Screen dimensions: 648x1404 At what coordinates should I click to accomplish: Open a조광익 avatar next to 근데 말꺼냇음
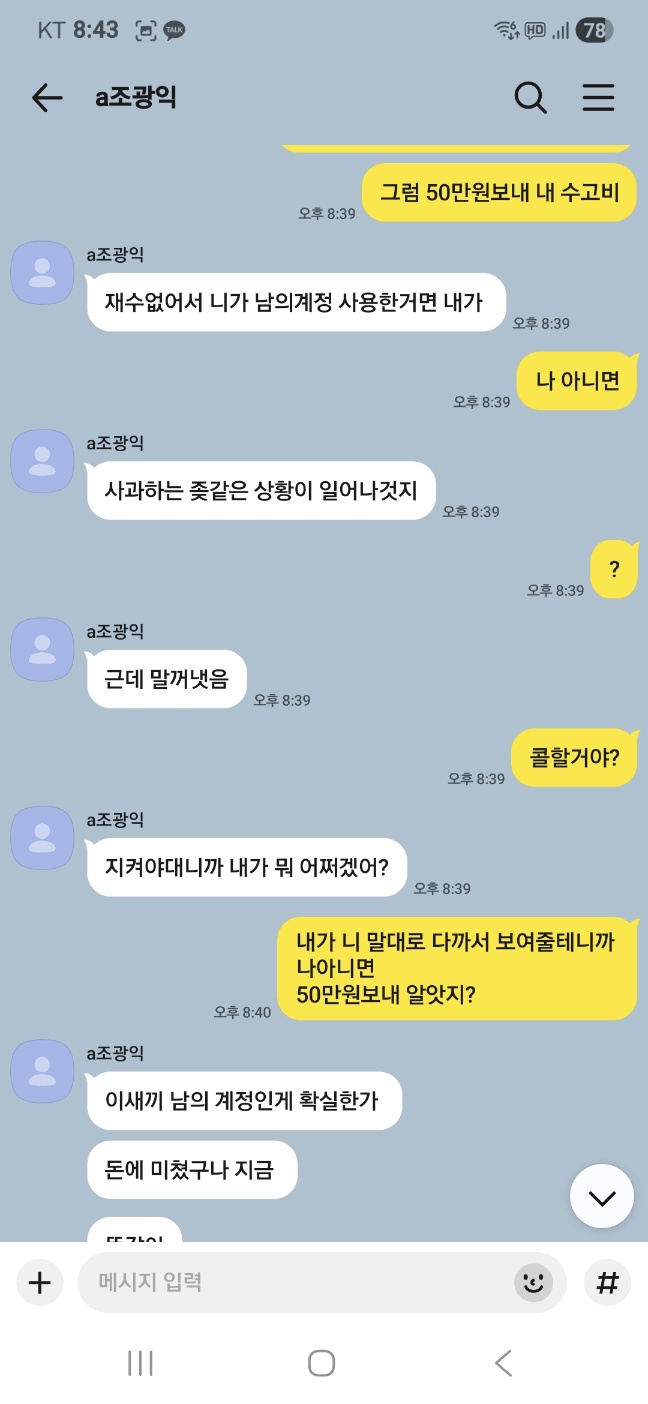pyautogui.click(x=42, y=650)
